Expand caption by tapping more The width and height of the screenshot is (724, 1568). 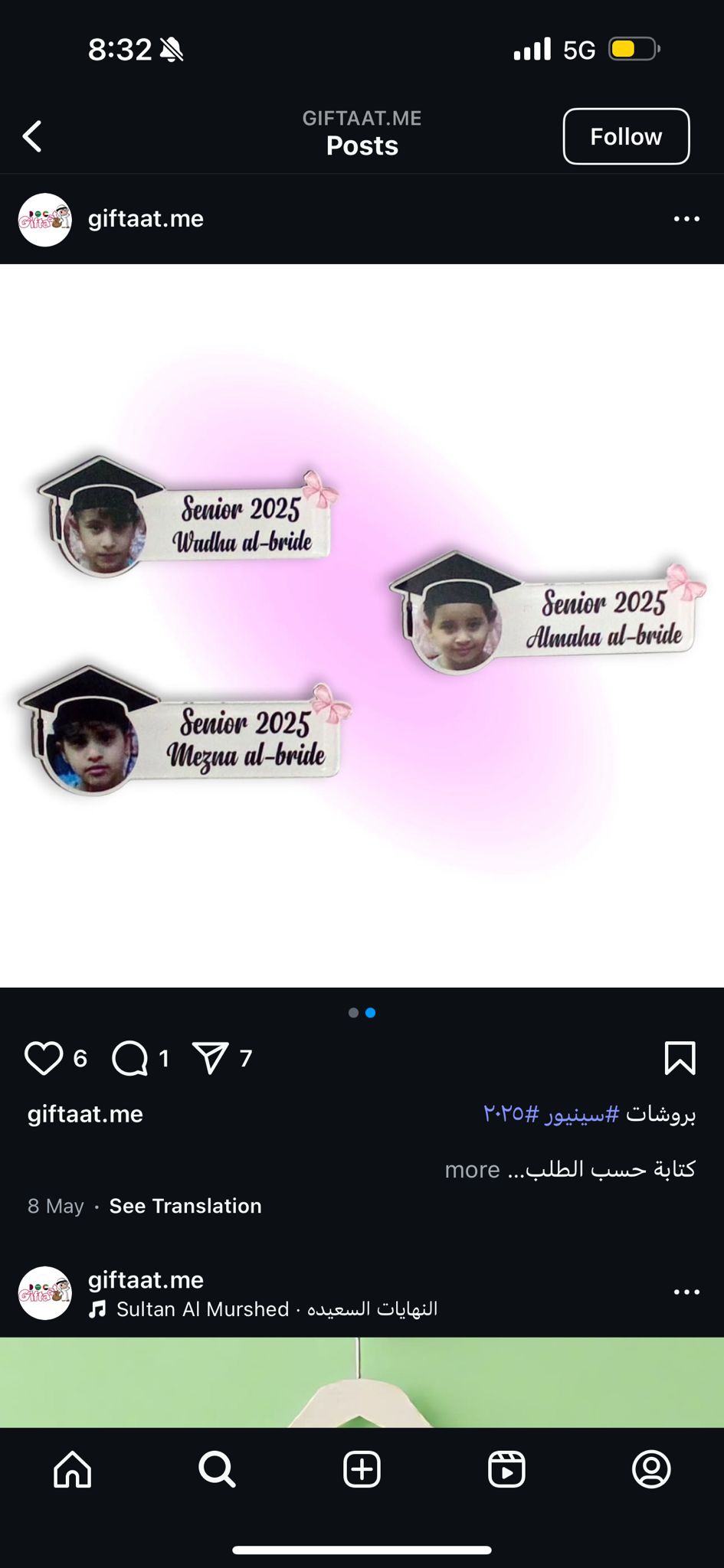click(x=472, y=1169)
